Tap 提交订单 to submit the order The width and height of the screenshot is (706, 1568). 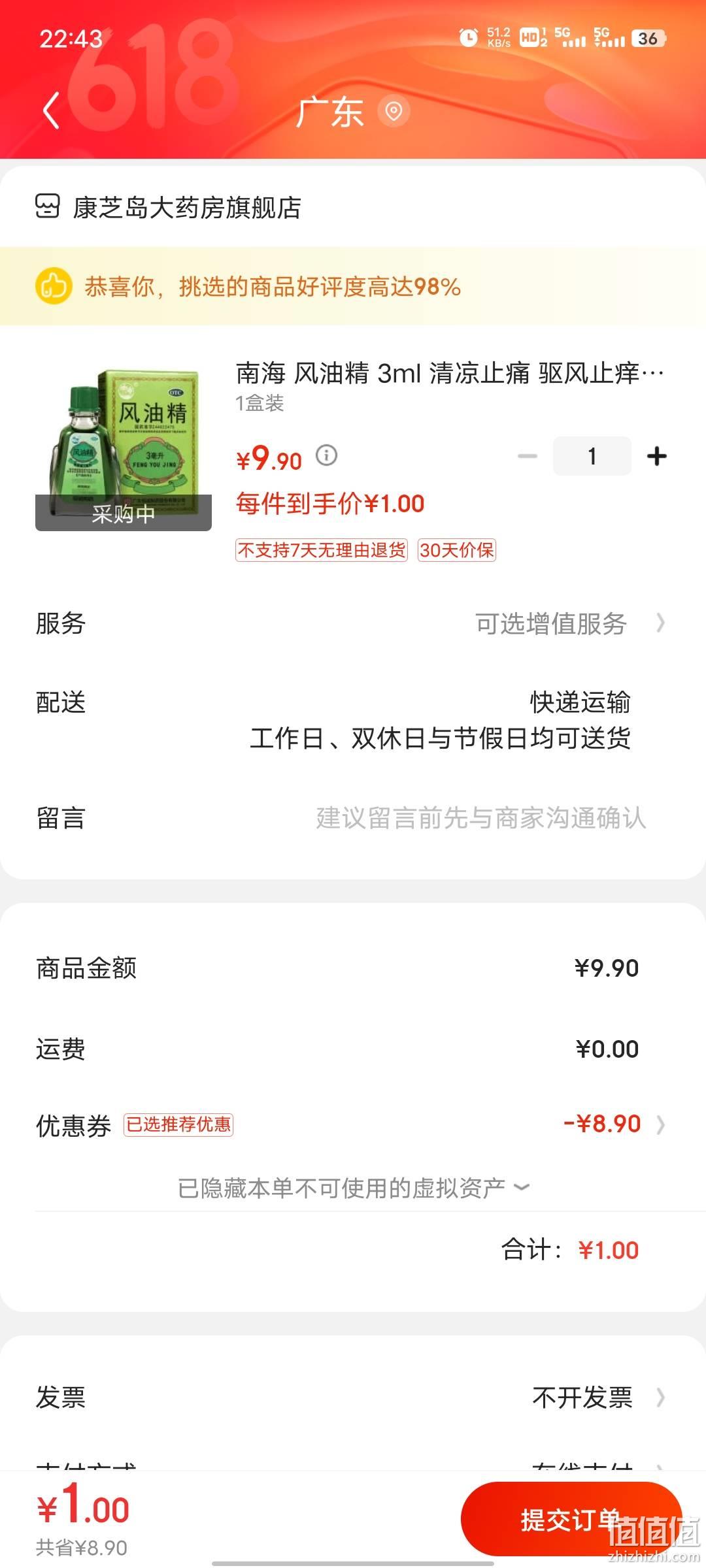coord(571,1520)
